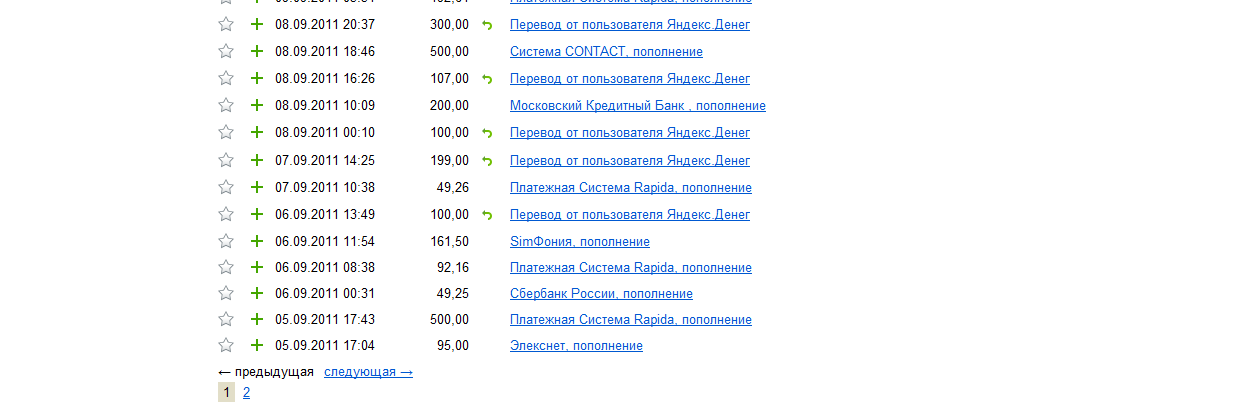
Task: Tap reply arrow next to 06.09.2011 13:49 transfer
Action: pyautogui.click(x=487, y=215)
